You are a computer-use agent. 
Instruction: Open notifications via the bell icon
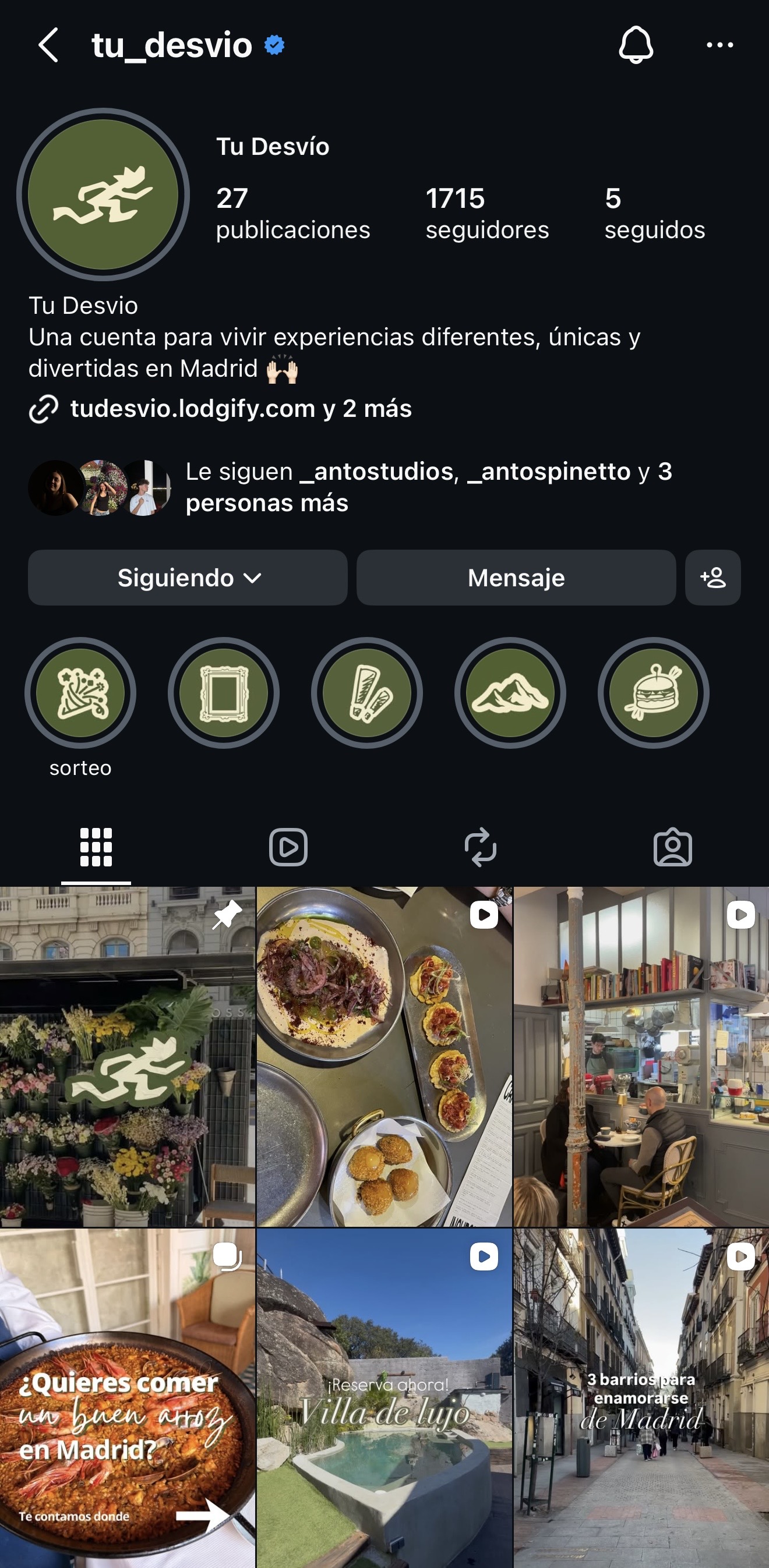(x=635, y=44)
